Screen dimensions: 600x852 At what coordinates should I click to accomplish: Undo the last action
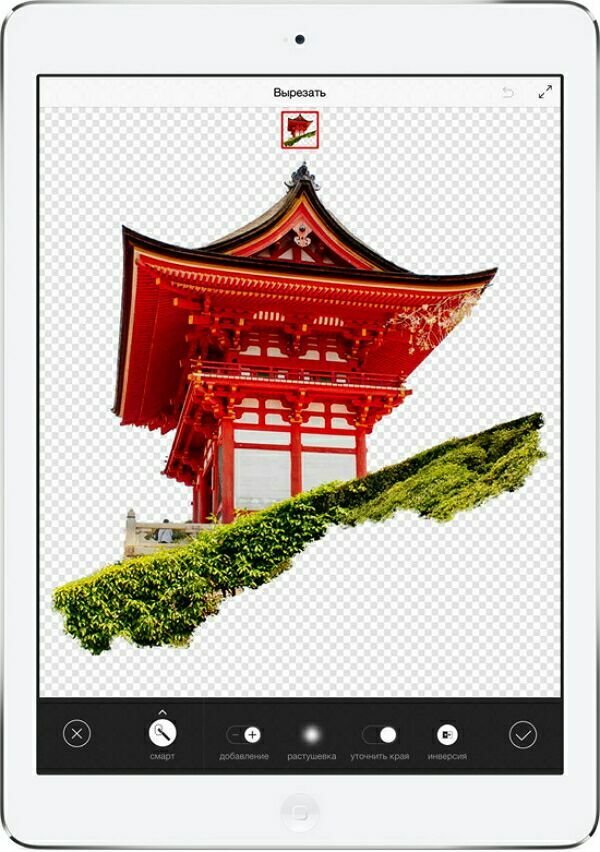[508, 92]
